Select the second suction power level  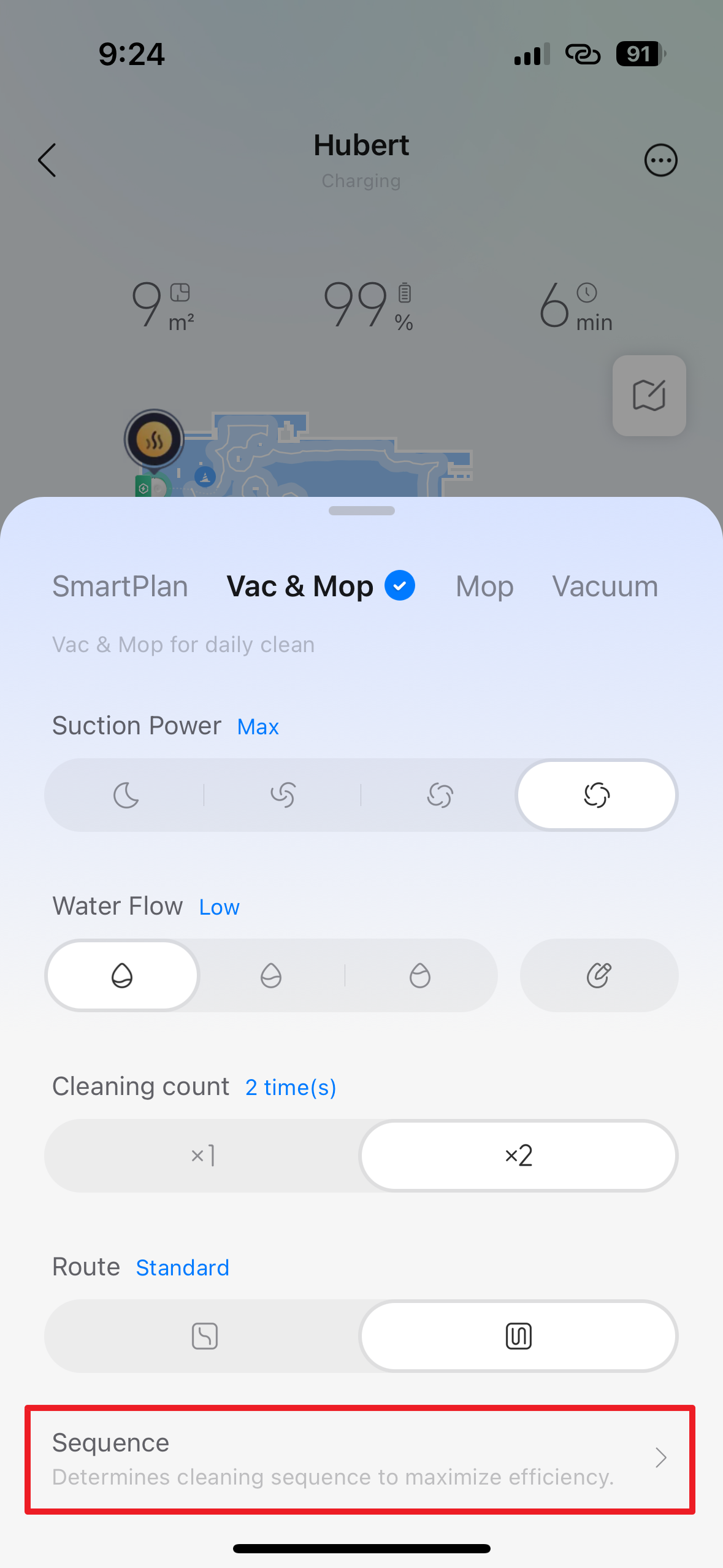point(283,795)
